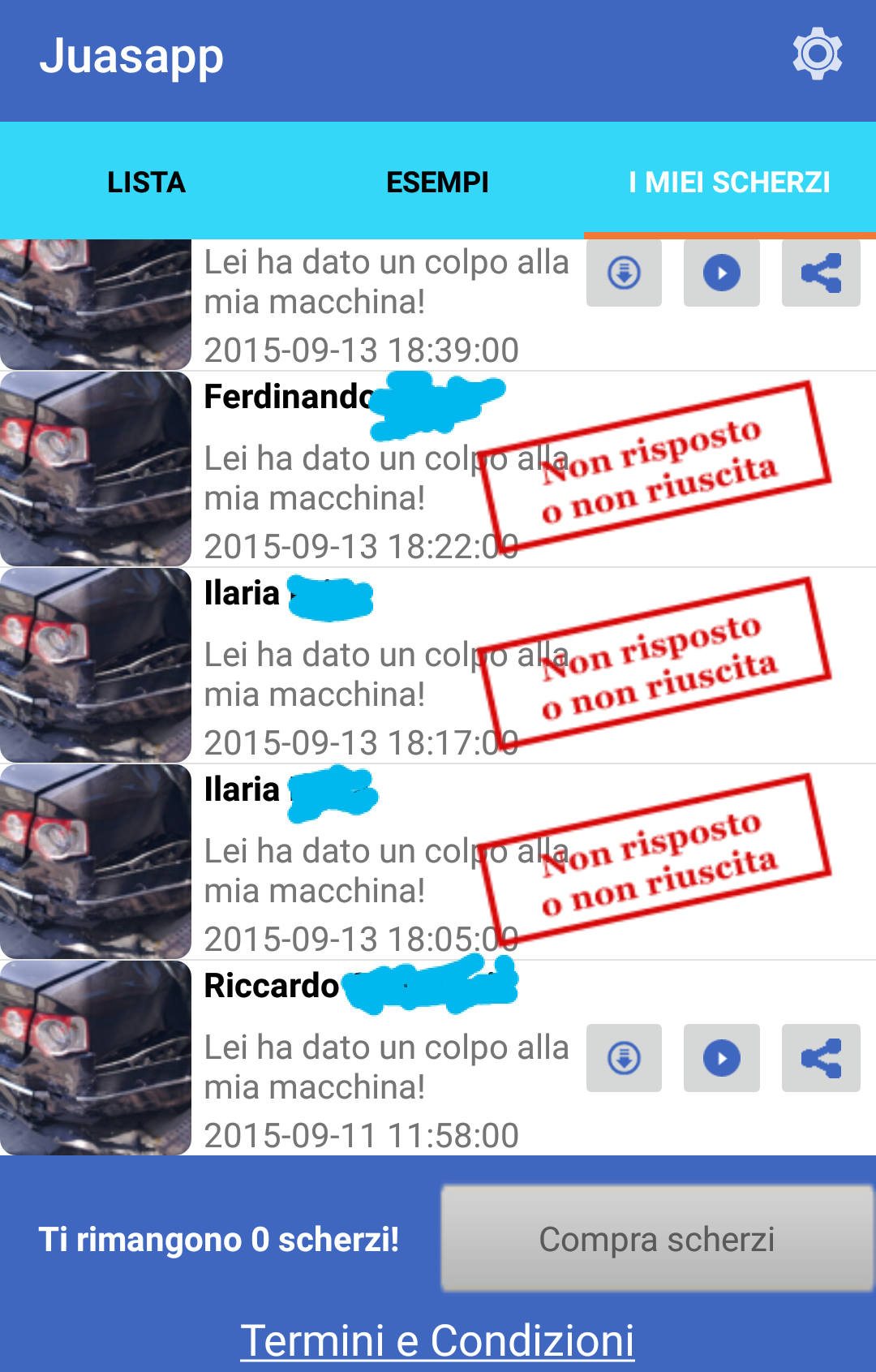Select the I MIEI SCHERZI tab

click(729, 182)
